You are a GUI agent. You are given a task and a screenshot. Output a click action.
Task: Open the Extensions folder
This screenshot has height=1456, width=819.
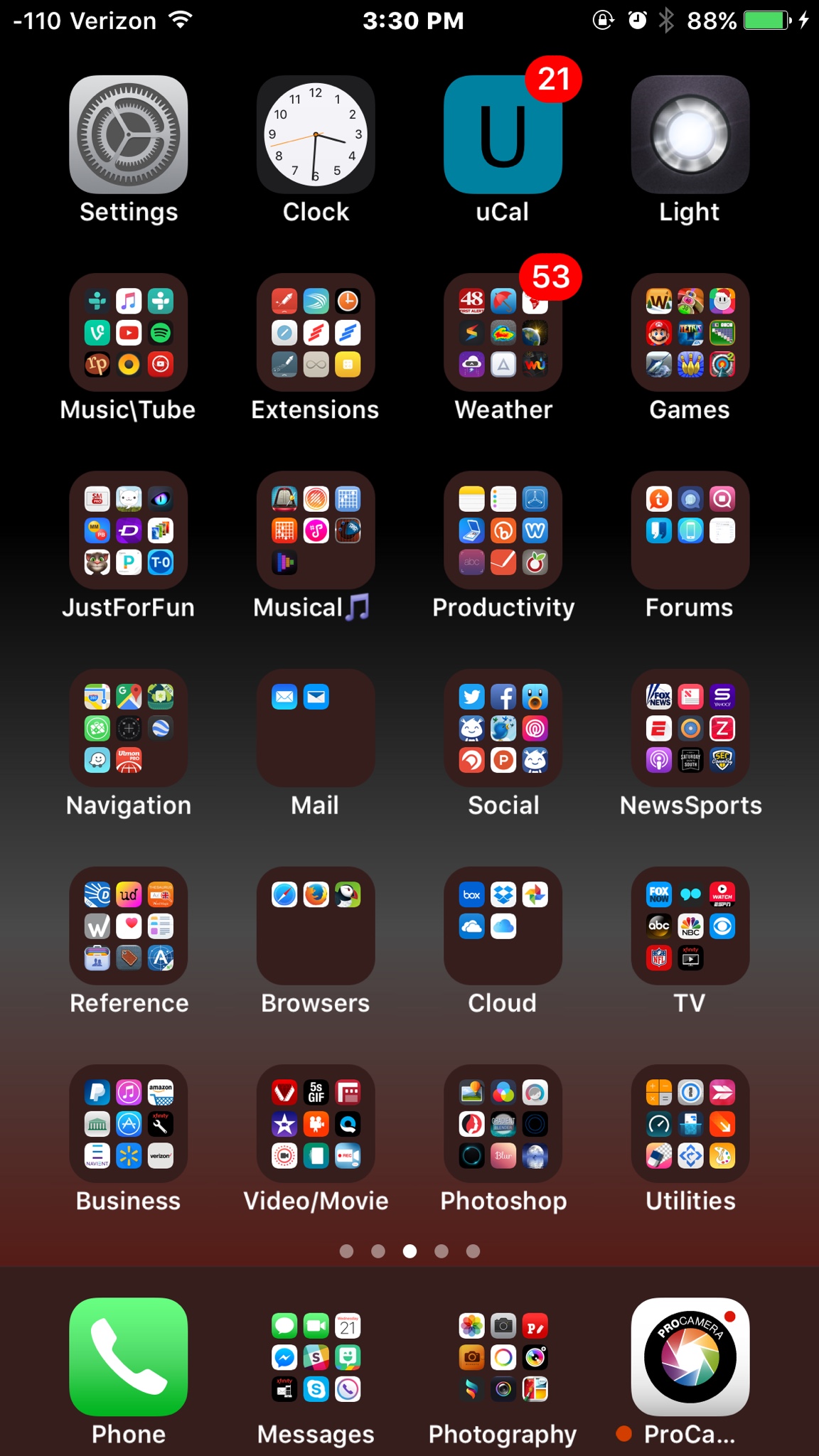point(316,333)
